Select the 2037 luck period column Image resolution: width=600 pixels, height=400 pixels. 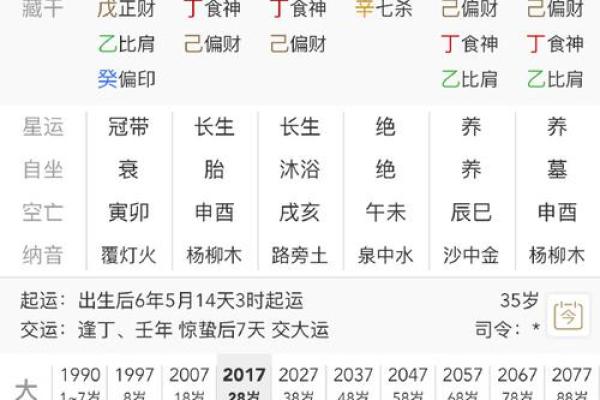point(352,383)
